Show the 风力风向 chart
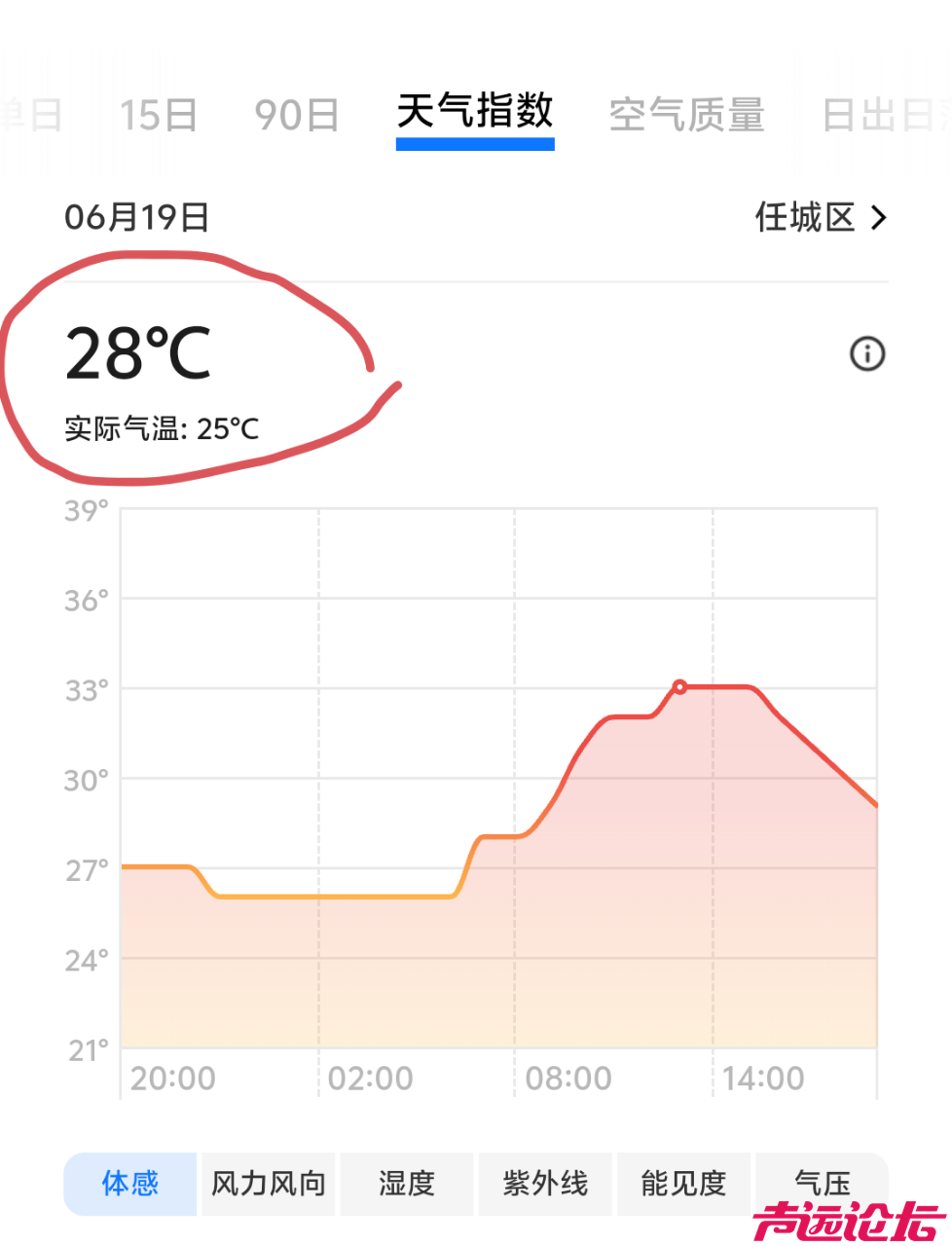 [x=269, y=1183]
